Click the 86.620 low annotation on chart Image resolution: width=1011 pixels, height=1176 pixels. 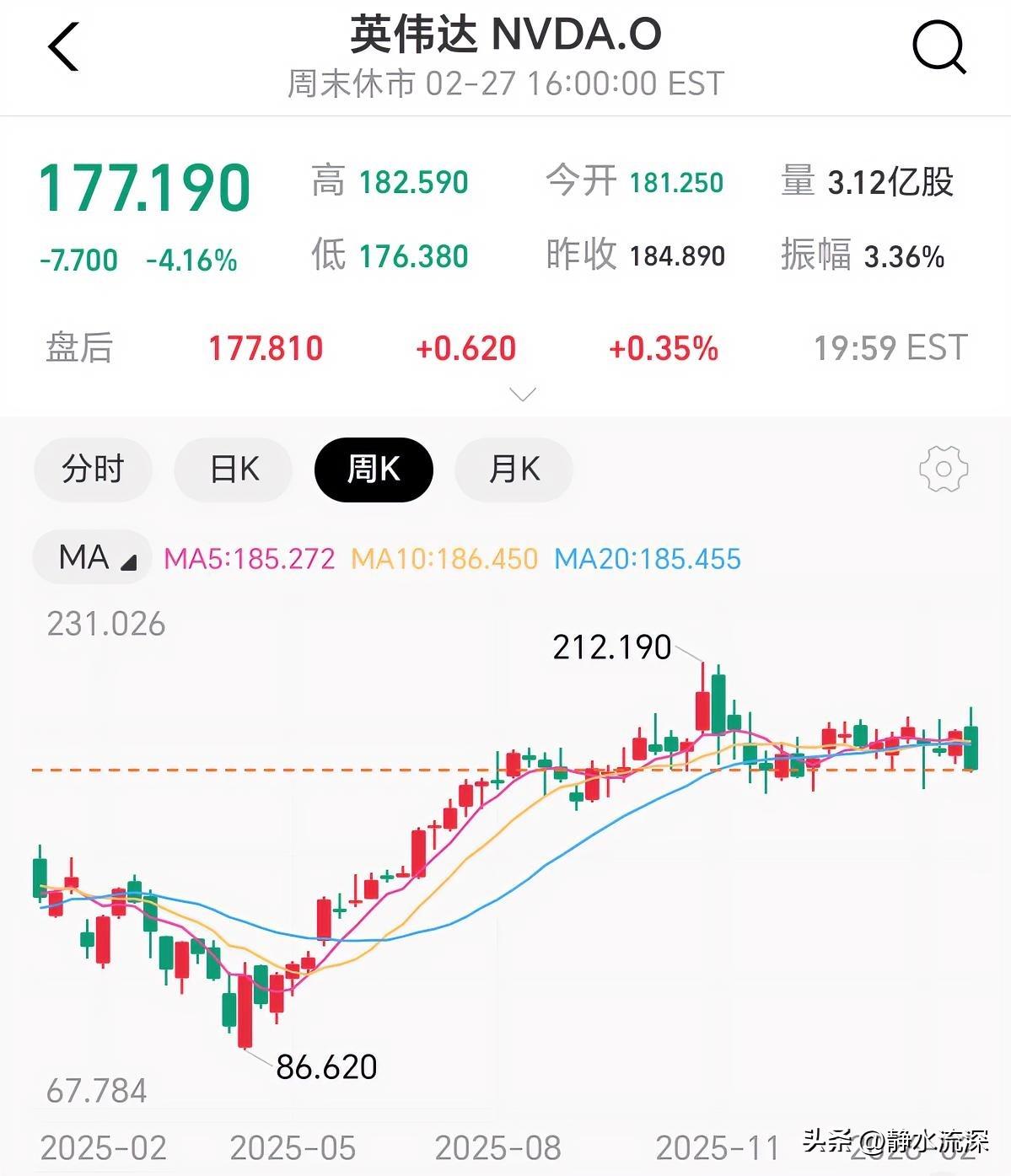(327, 1068)
